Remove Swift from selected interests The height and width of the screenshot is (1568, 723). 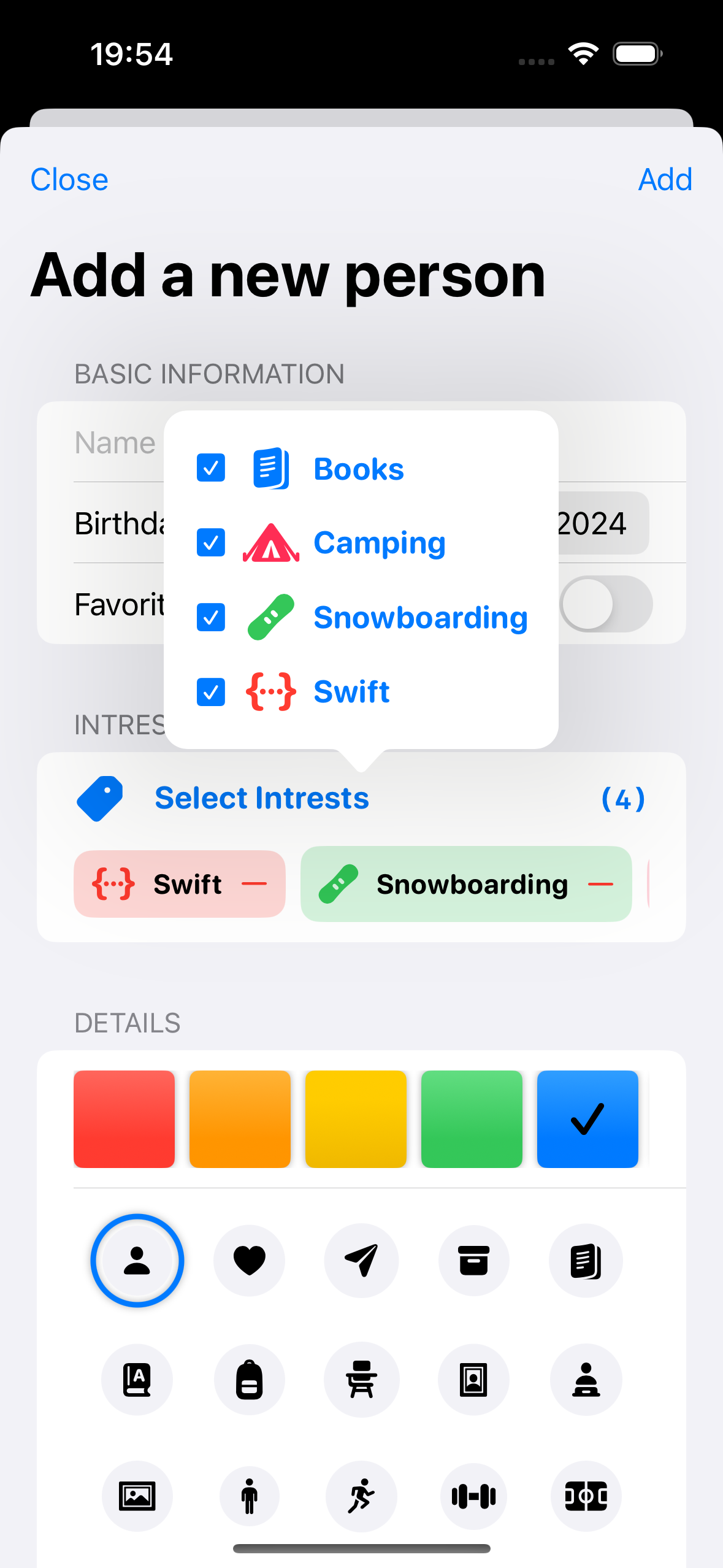pos(254,884)
